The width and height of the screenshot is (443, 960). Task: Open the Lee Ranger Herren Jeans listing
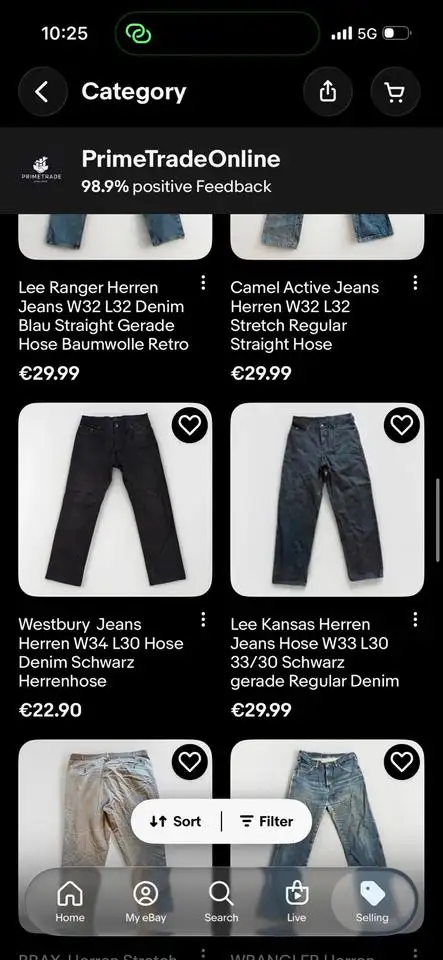point(103,316)
